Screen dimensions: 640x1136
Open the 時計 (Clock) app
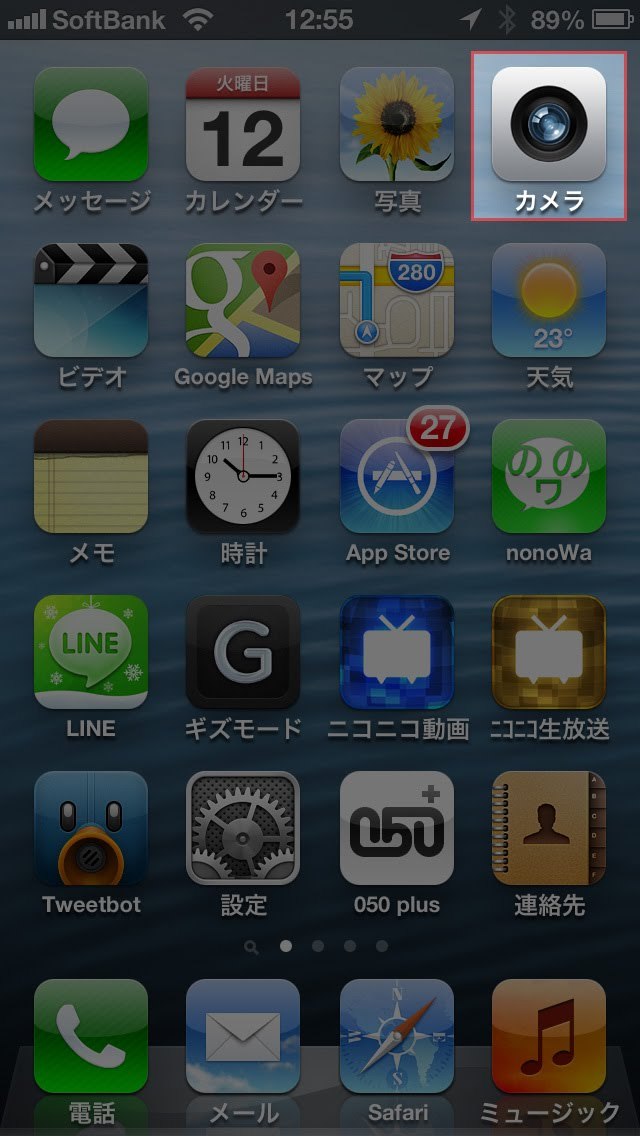tap(243, 476)
